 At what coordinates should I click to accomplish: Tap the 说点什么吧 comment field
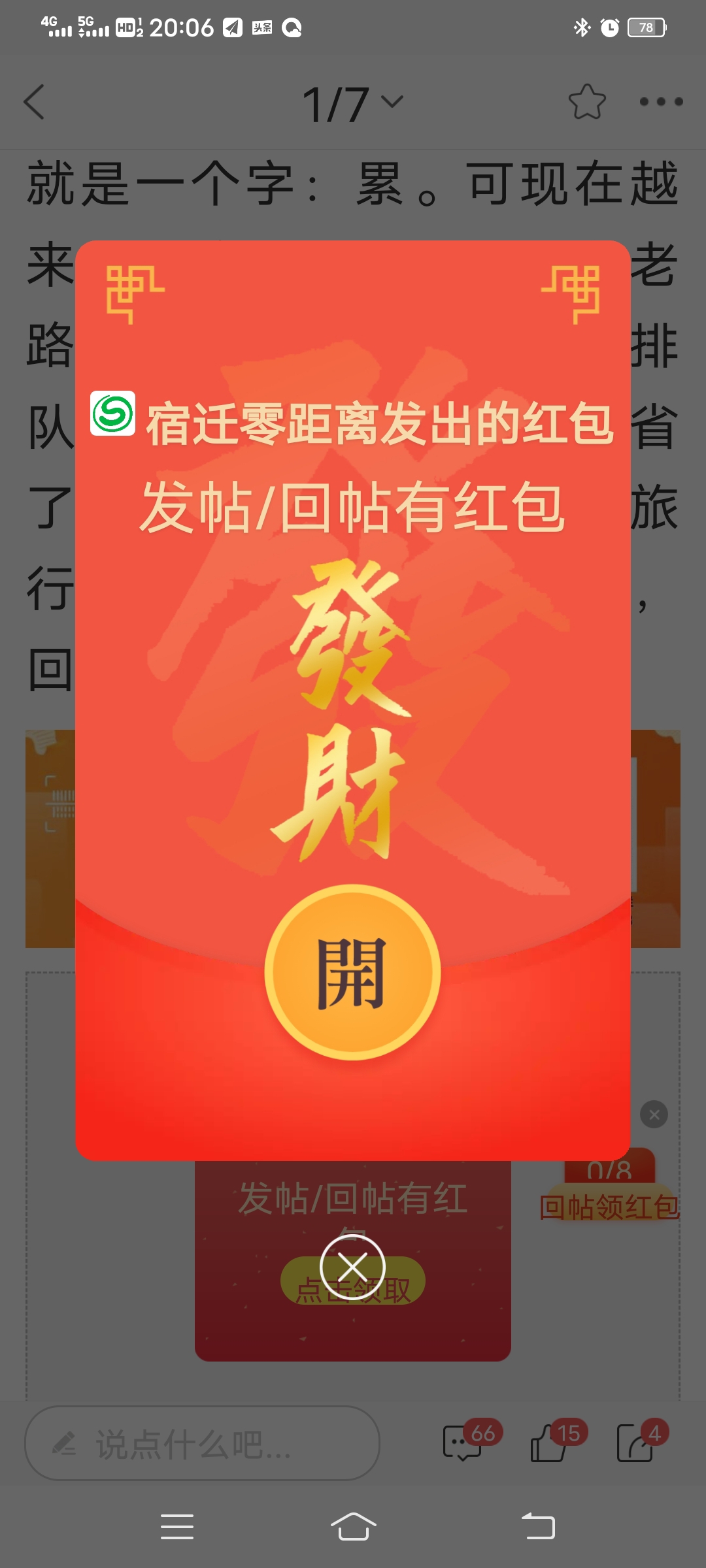tap(201, 1444)
